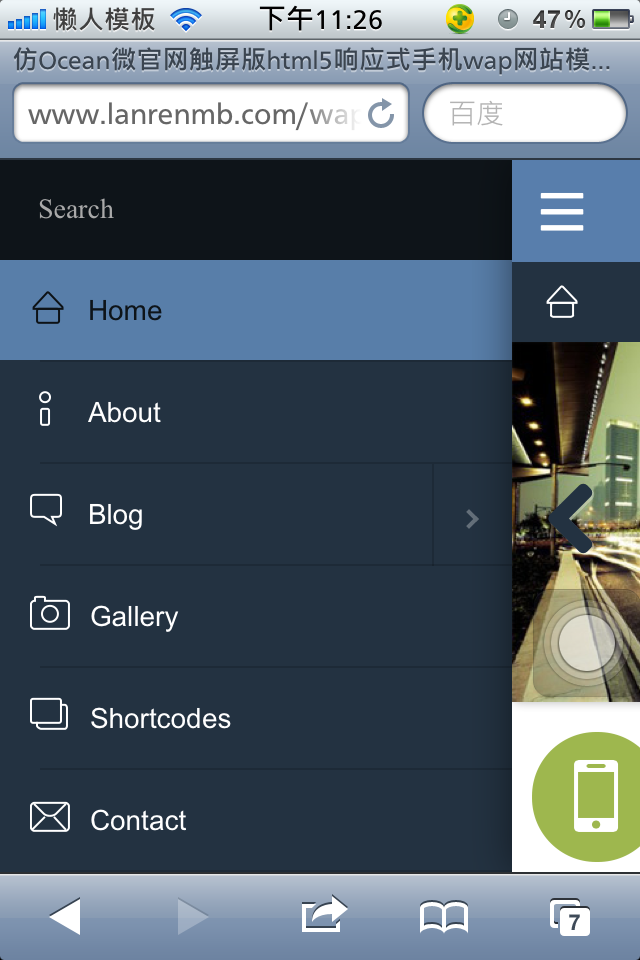Tap the home icon beside the drawer

(562, 302)
